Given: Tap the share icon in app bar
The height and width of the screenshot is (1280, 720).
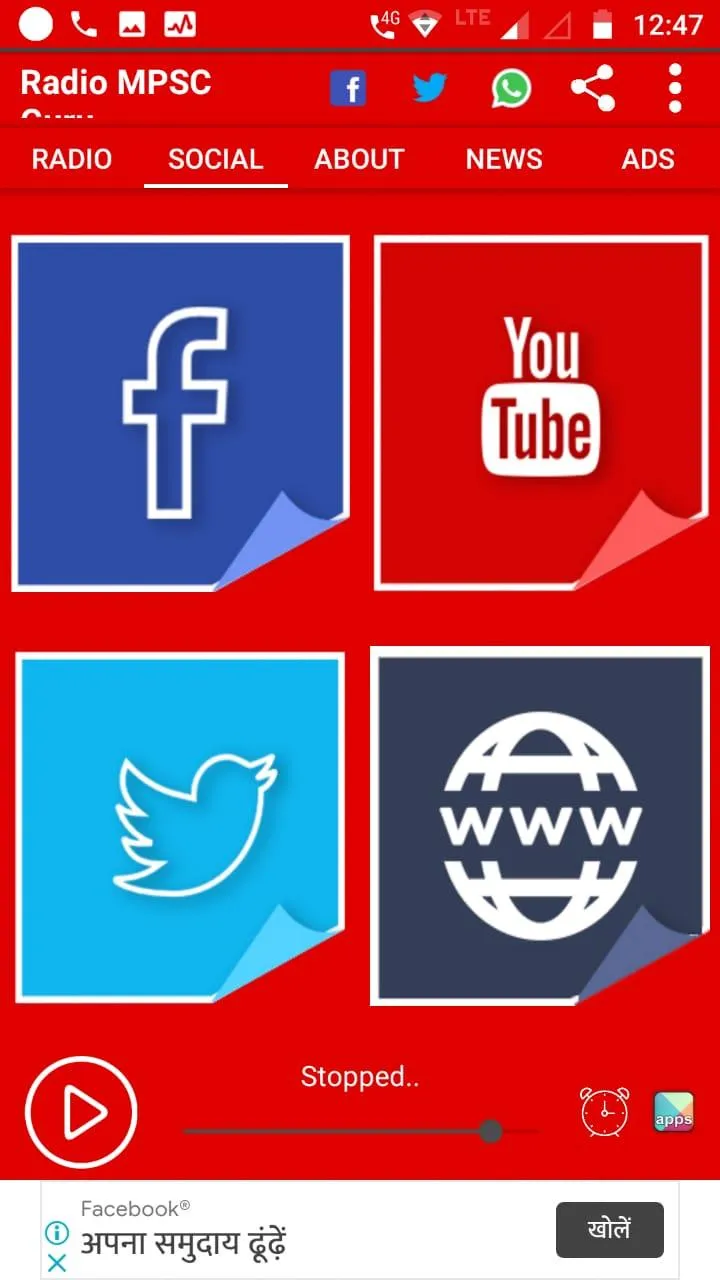Looking at the screenshot, I should pos(593,88).
